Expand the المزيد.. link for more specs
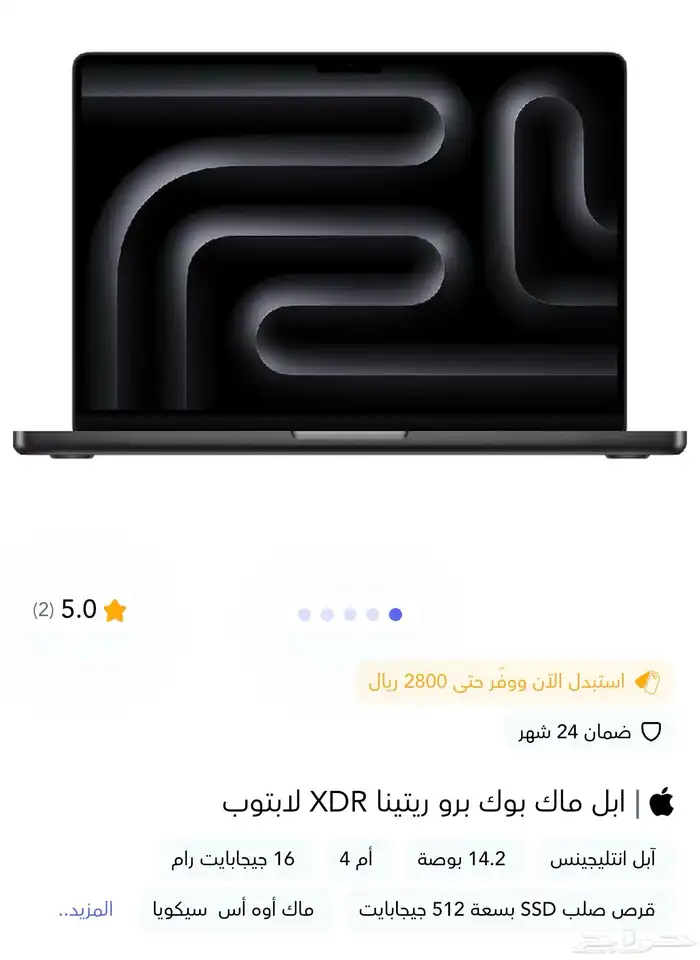 click(x=86, y=910)
